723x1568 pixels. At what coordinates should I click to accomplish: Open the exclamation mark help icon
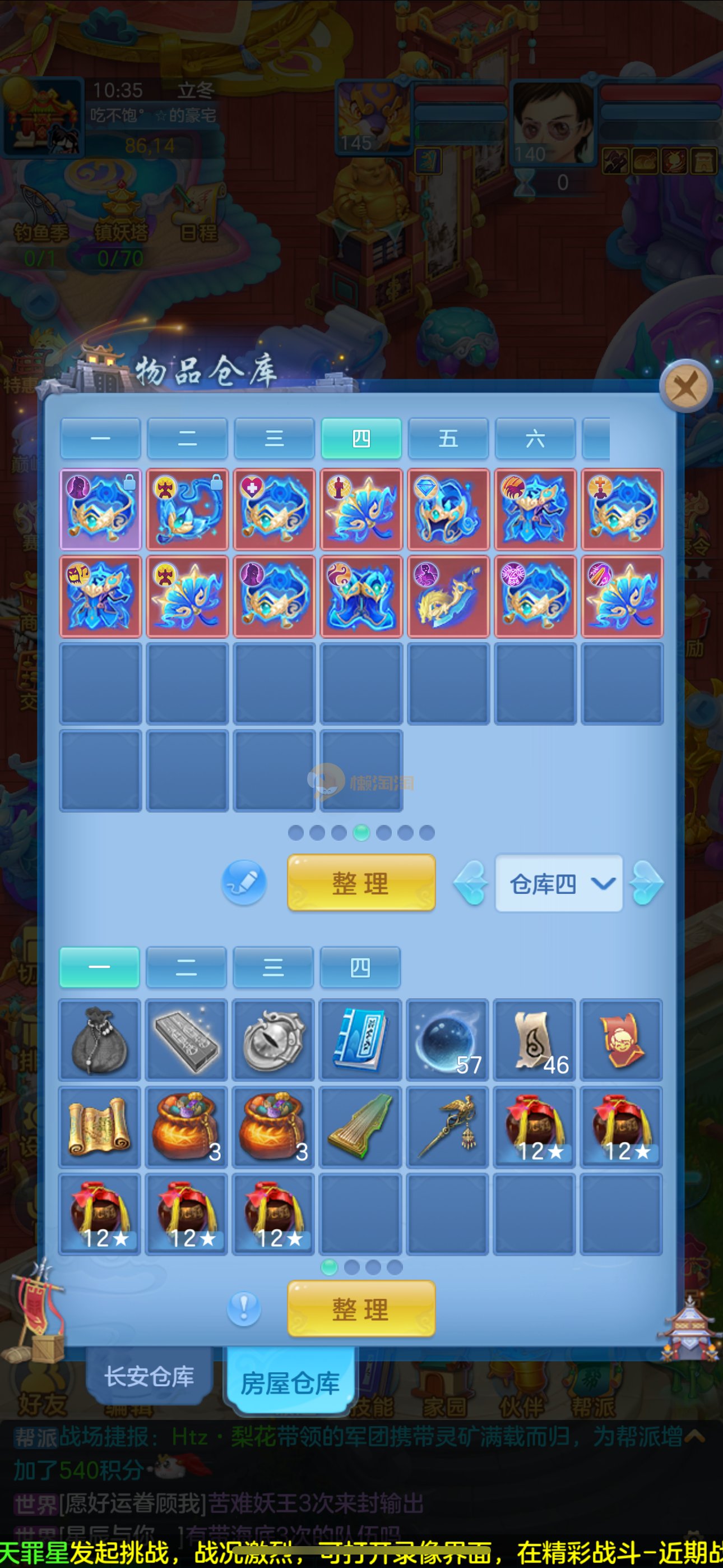[x=244, y=1308]
